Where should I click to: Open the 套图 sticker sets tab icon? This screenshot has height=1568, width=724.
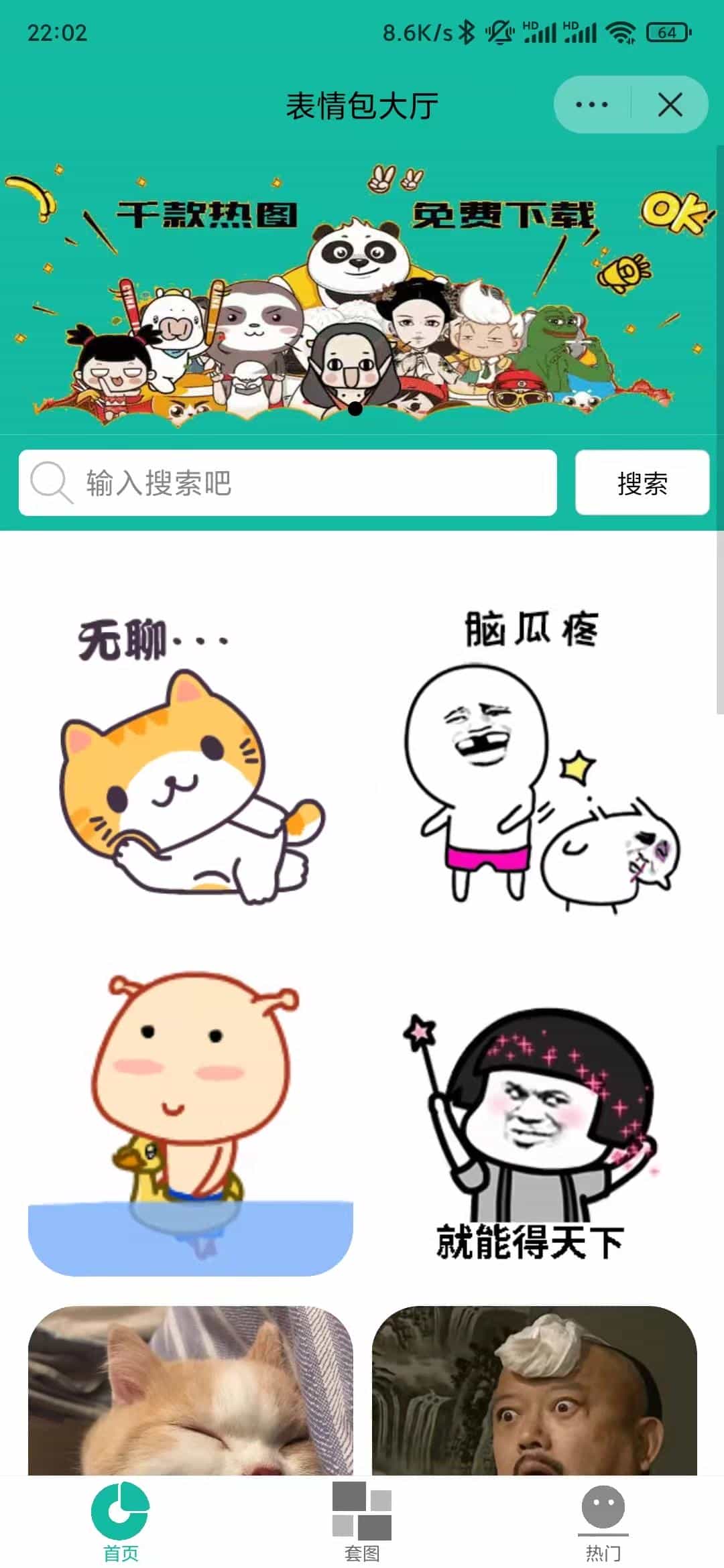[x=362, y=1510]
